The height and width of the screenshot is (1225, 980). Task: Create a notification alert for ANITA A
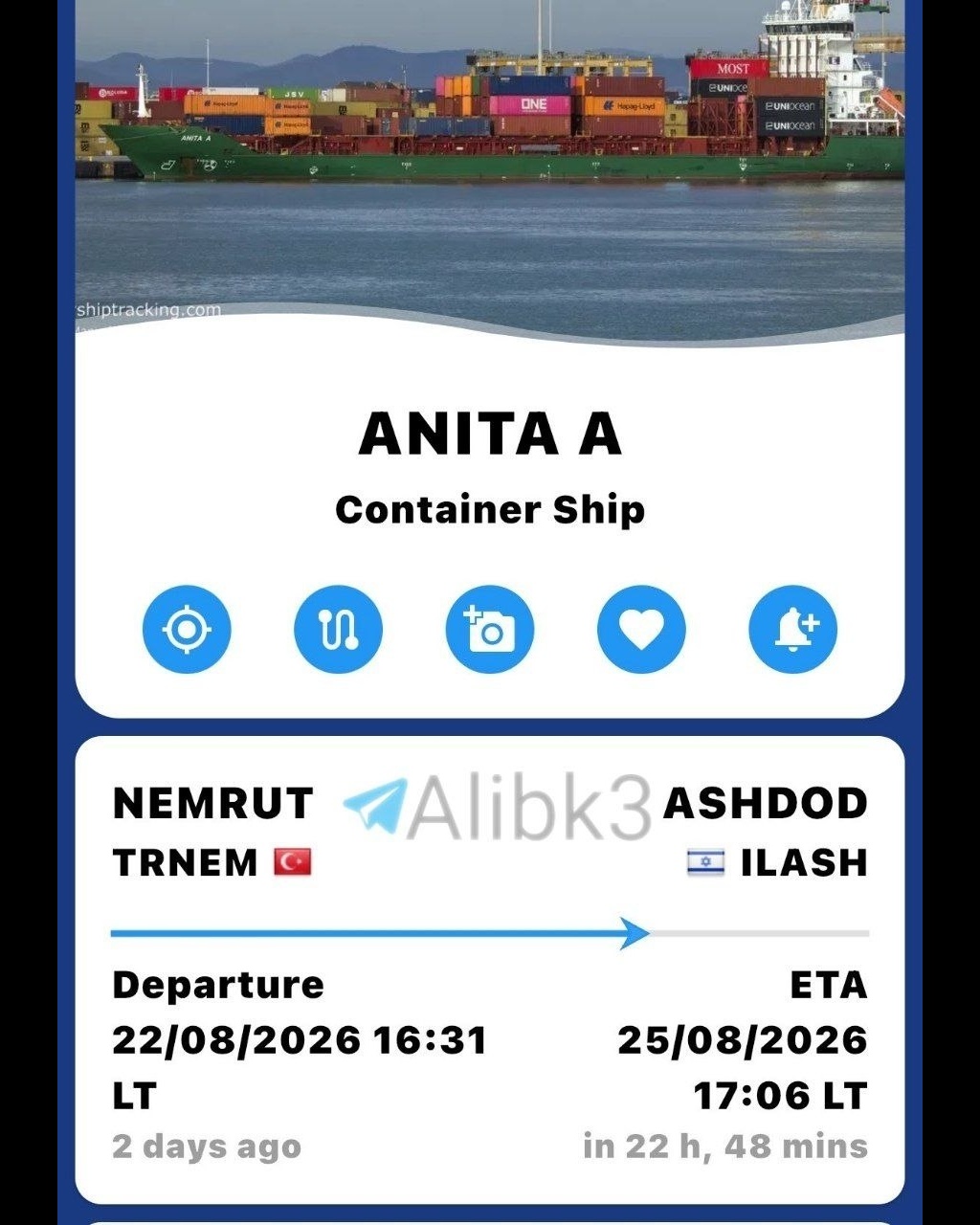tap(792, 630)
